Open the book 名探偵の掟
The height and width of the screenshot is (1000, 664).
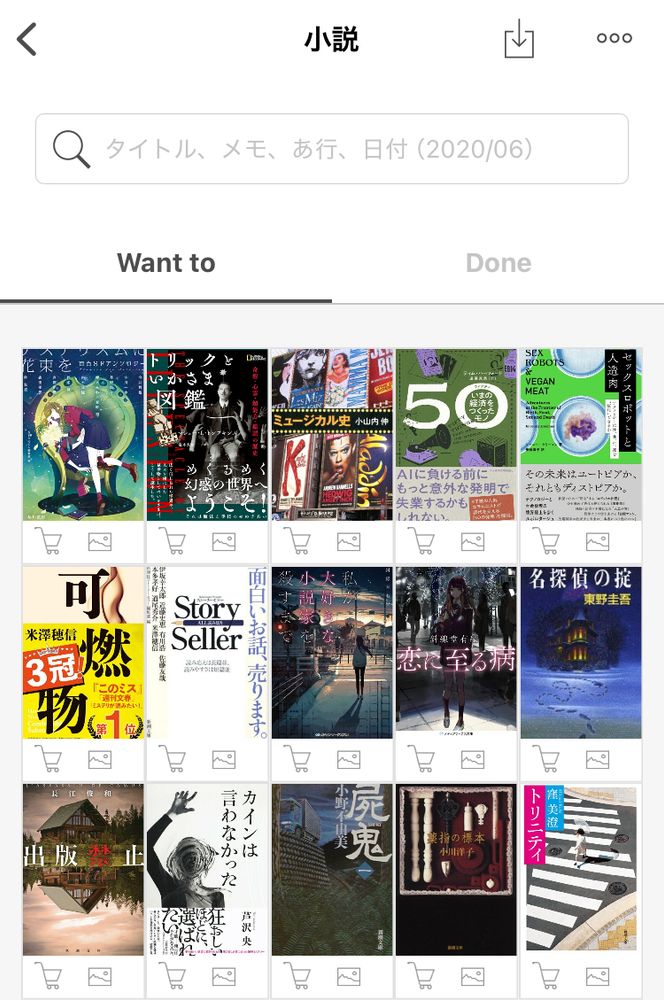tap(581, 652)
